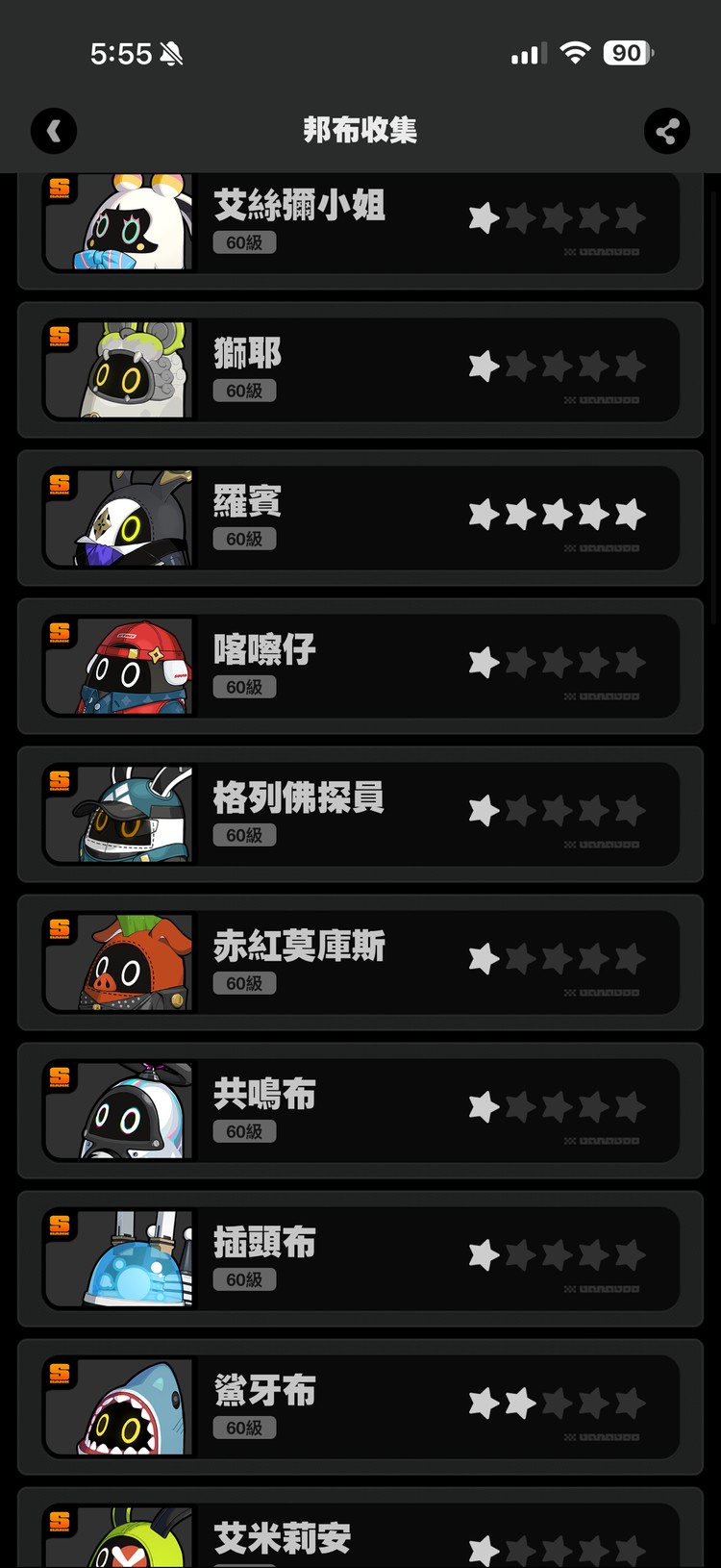
Task: Select the 邦布收集 title header
Action: pyautogui.click(x=360, y=131)
